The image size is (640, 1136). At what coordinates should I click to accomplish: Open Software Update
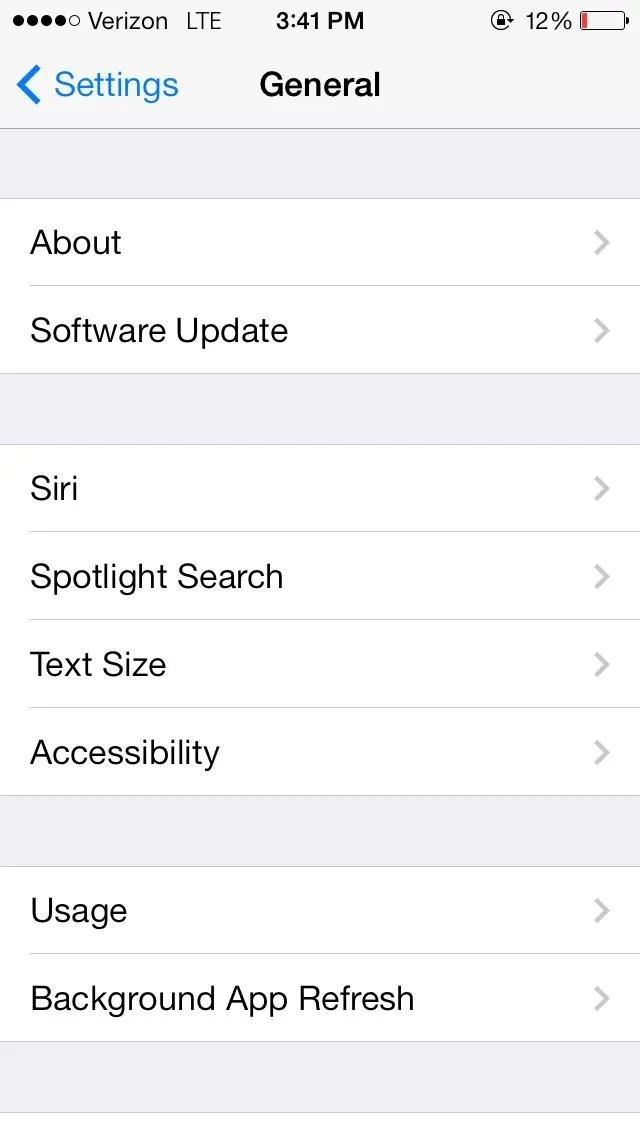(x=320, y=330)
